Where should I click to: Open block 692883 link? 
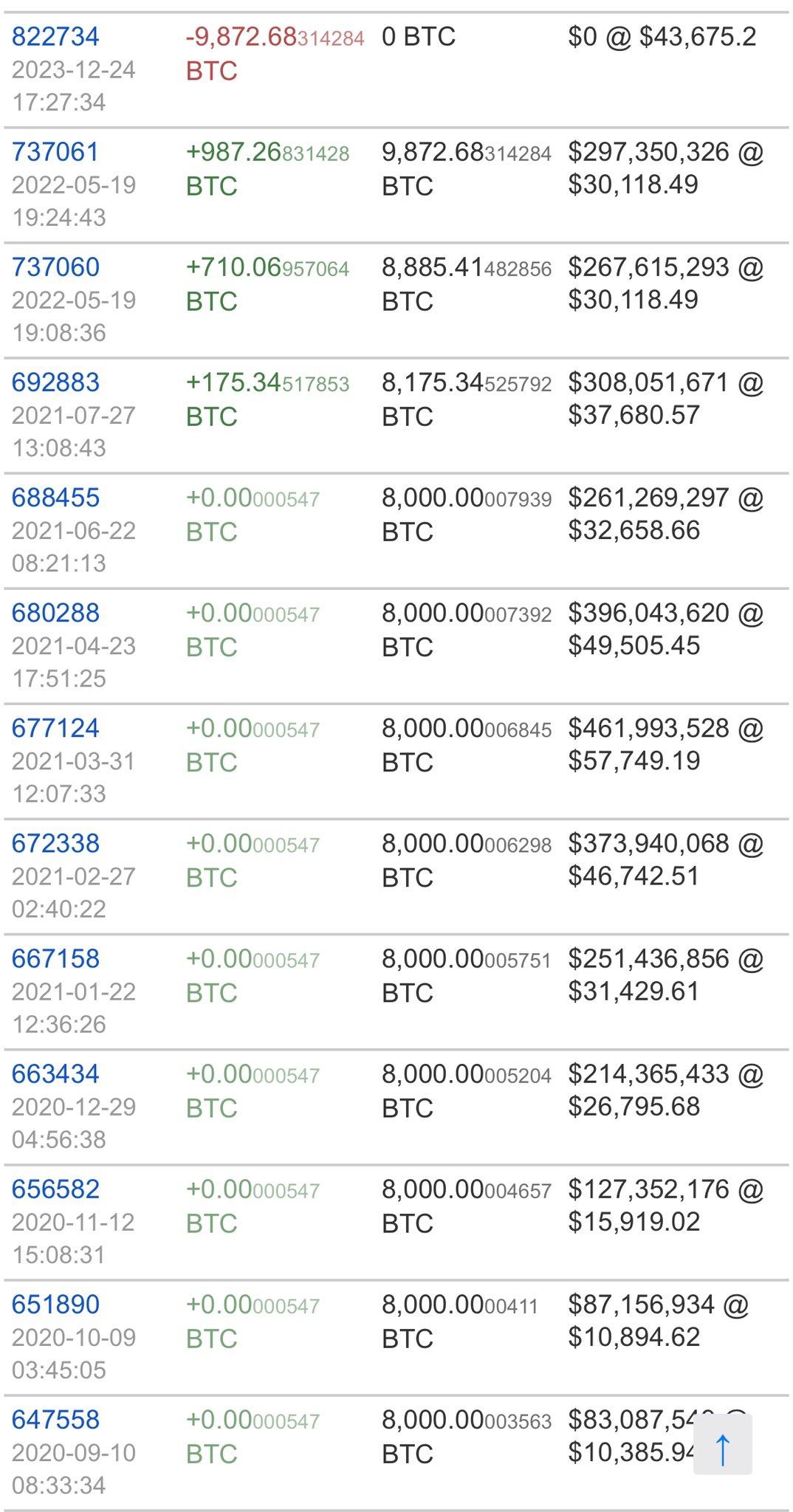[x=55, y=382]
